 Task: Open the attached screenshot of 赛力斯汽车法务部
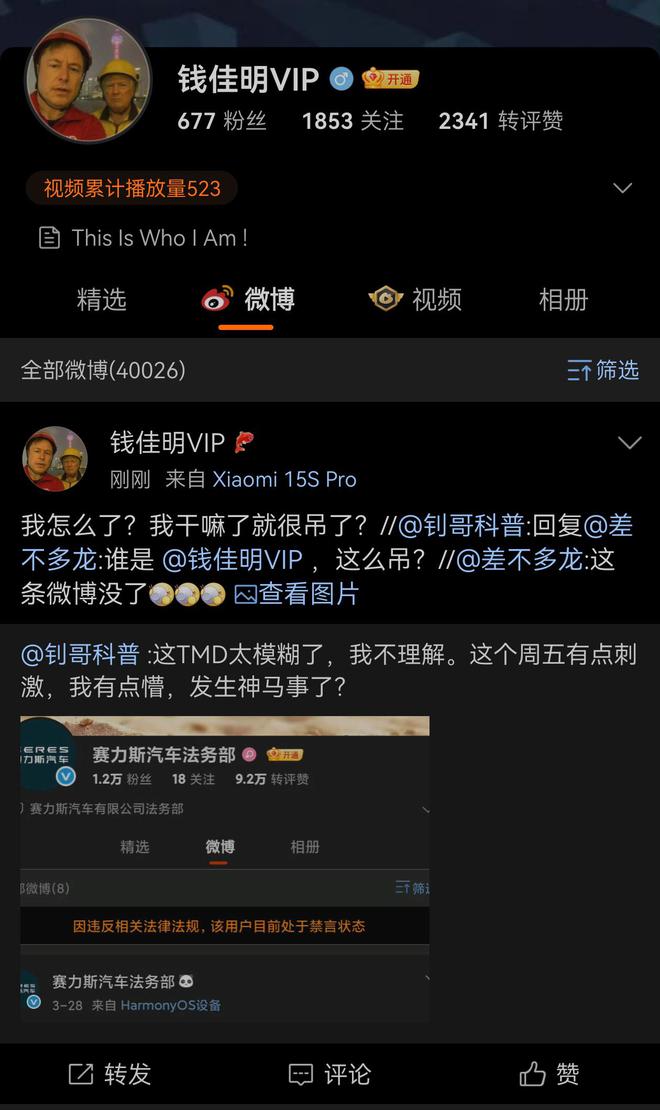click(x=225, y=868)
